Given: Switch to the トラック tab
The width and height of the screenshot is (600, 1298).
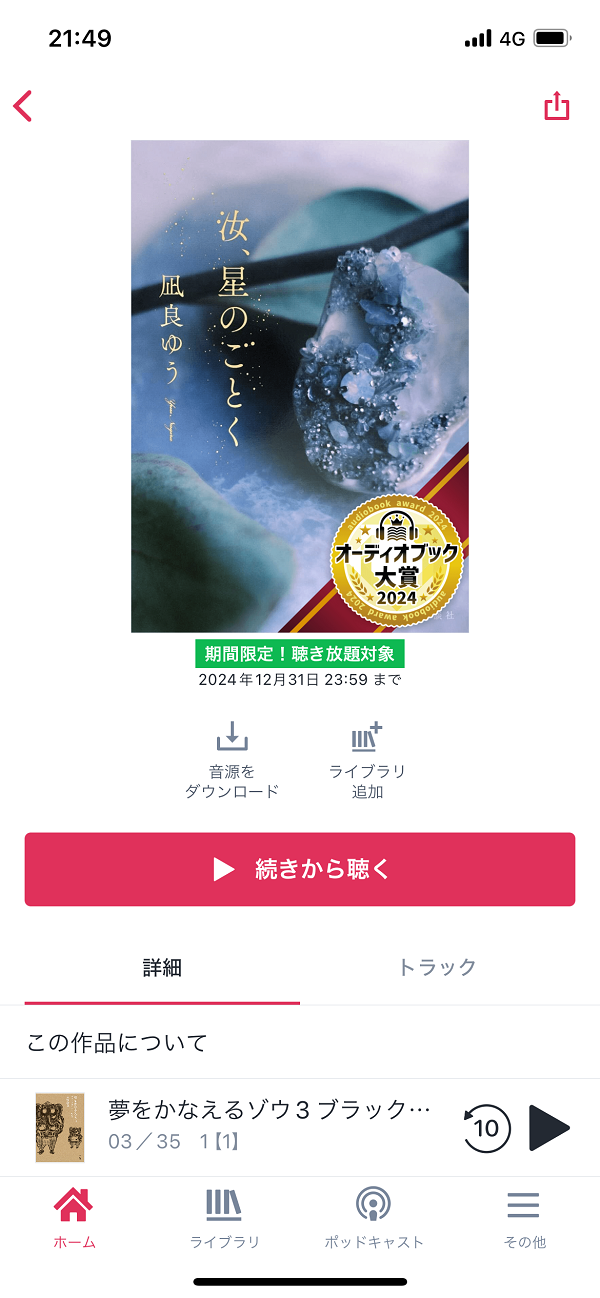Looking at the screenshot, I should (x=437, y=968).
